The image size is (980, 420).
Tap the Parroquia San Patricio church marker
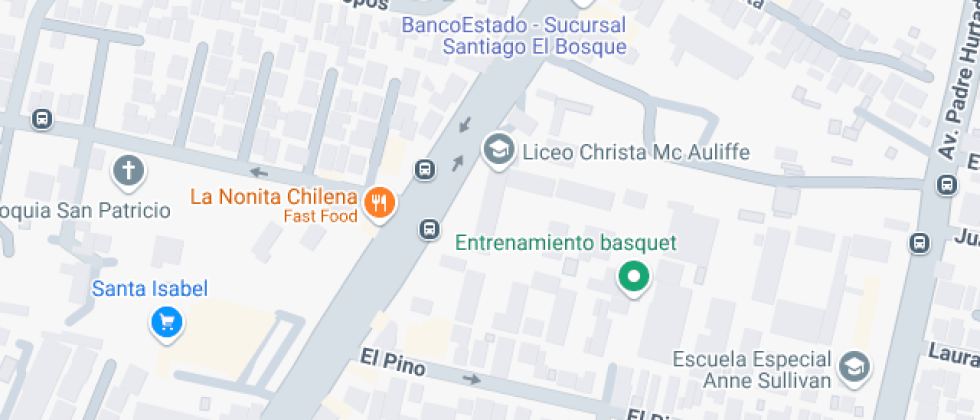tap(128, 171)
